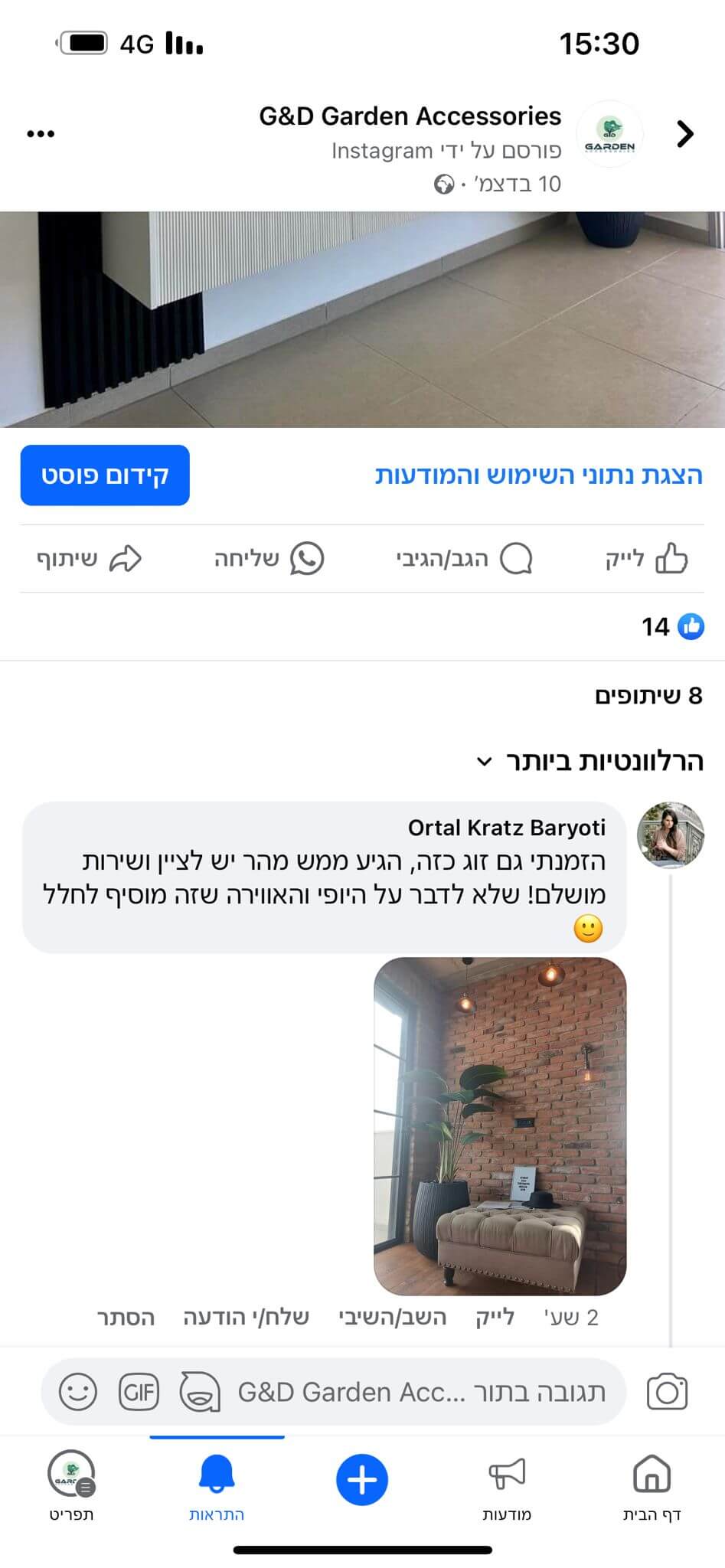Send post via WhatsApp שליחה
Viewport: 725px width, 1568px height.
click(x=269, y=559)
